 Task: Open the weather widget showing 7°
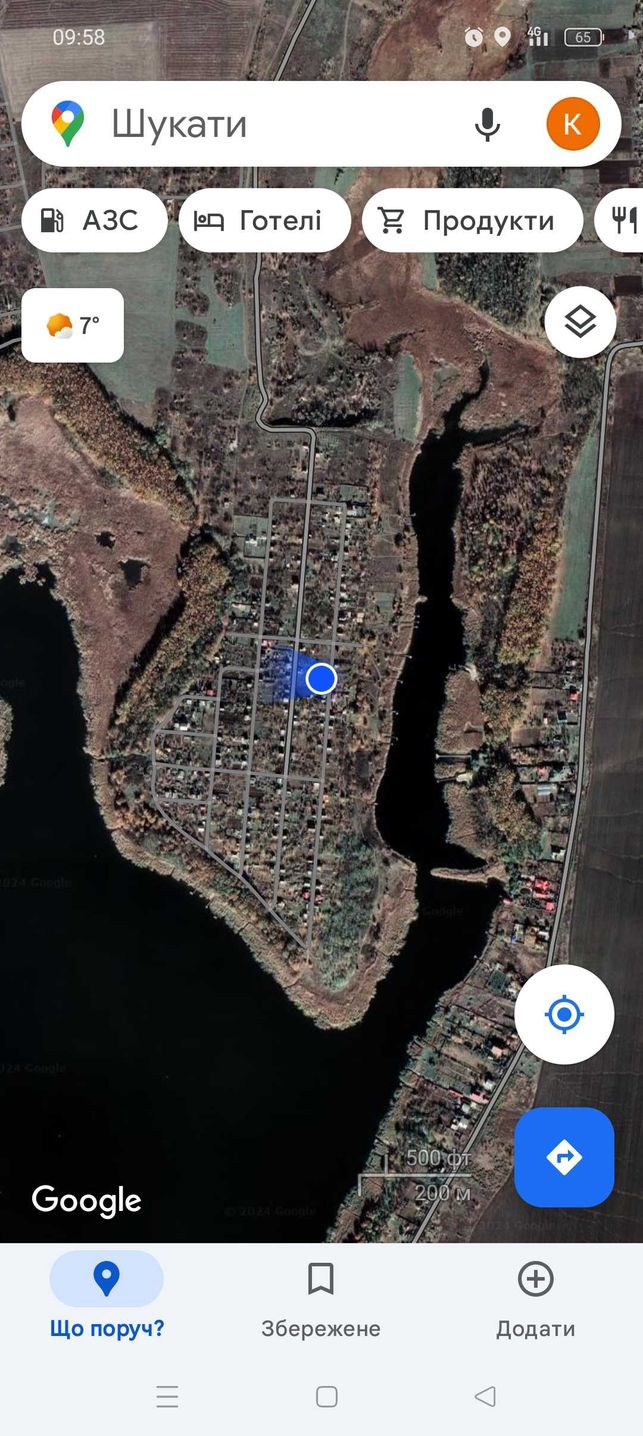pos(73,325)
